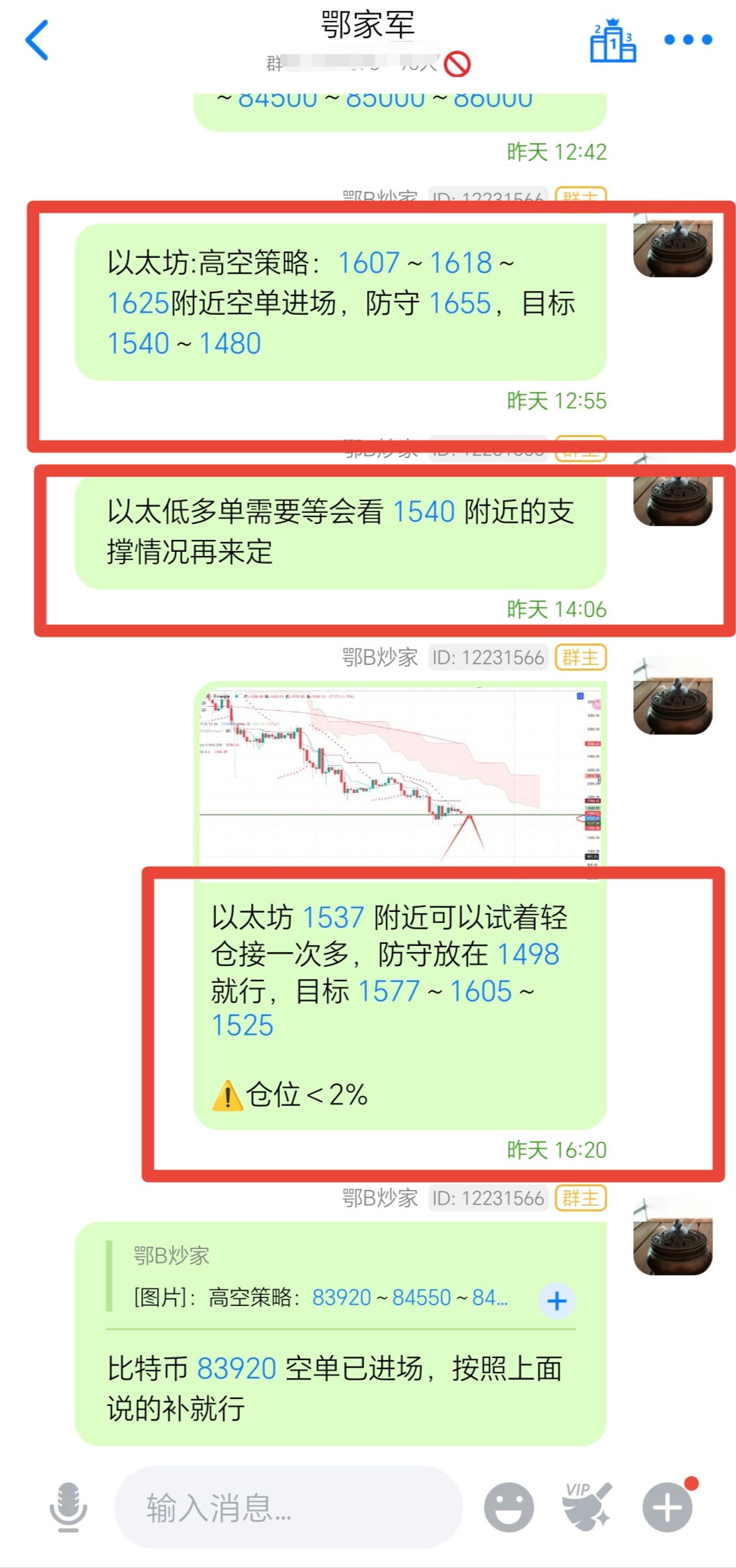Viewport: 736px width, 1568px height.
Task: Open the three-dot more options menu
Action: point(687,40)
